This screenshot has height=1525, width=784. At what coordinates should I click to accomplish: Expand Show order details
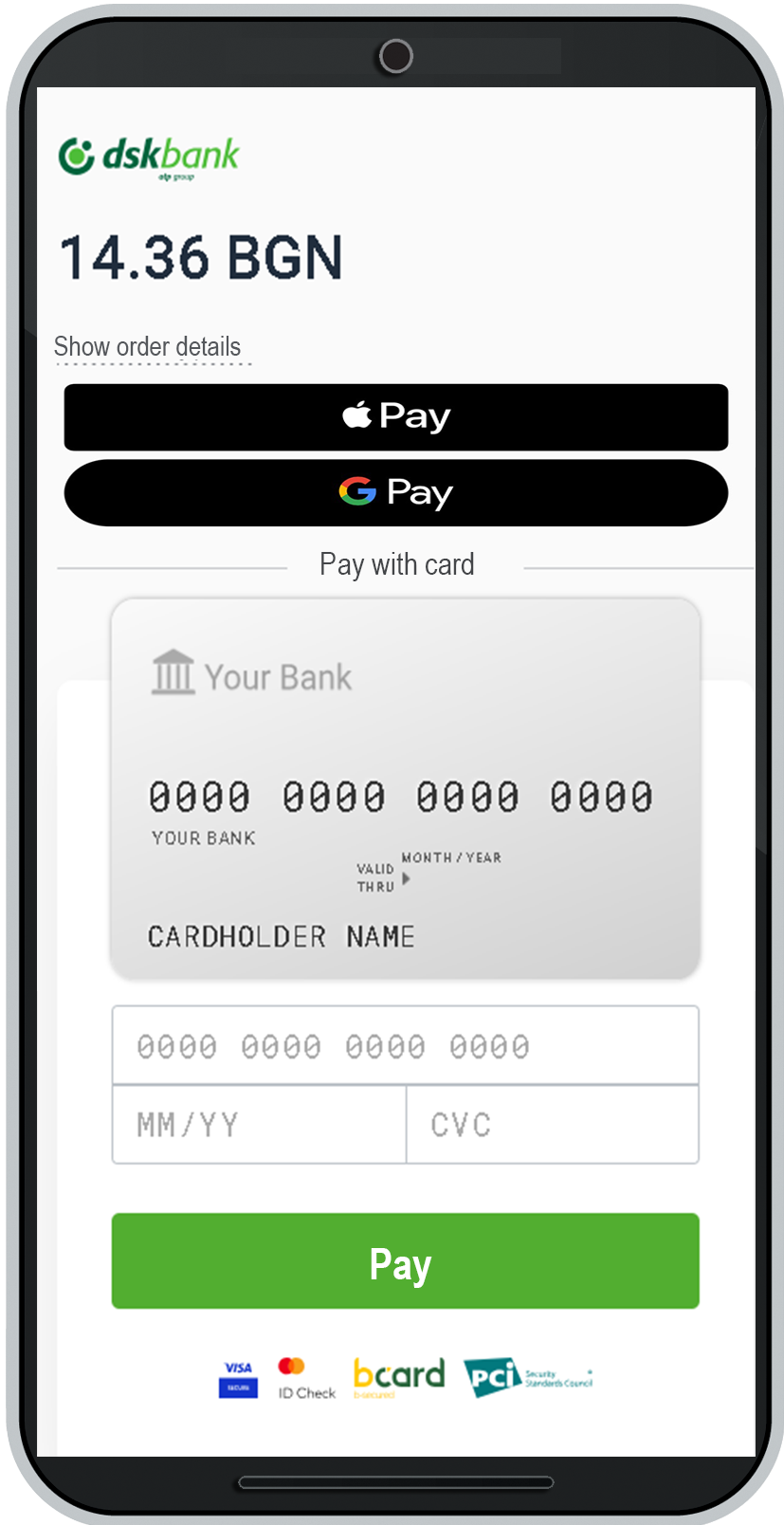148,347
